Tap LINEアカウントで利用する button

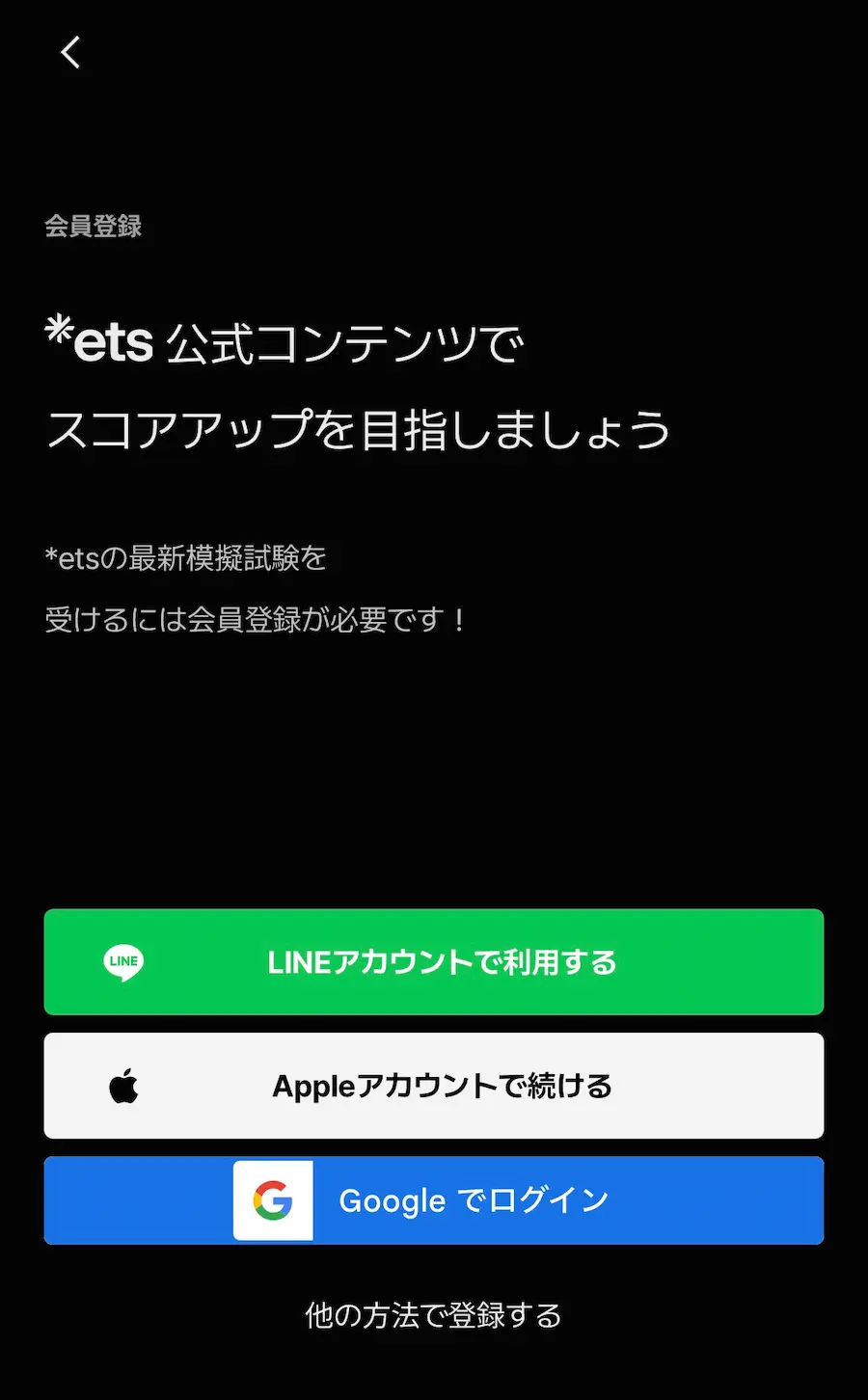click(434, 962)
